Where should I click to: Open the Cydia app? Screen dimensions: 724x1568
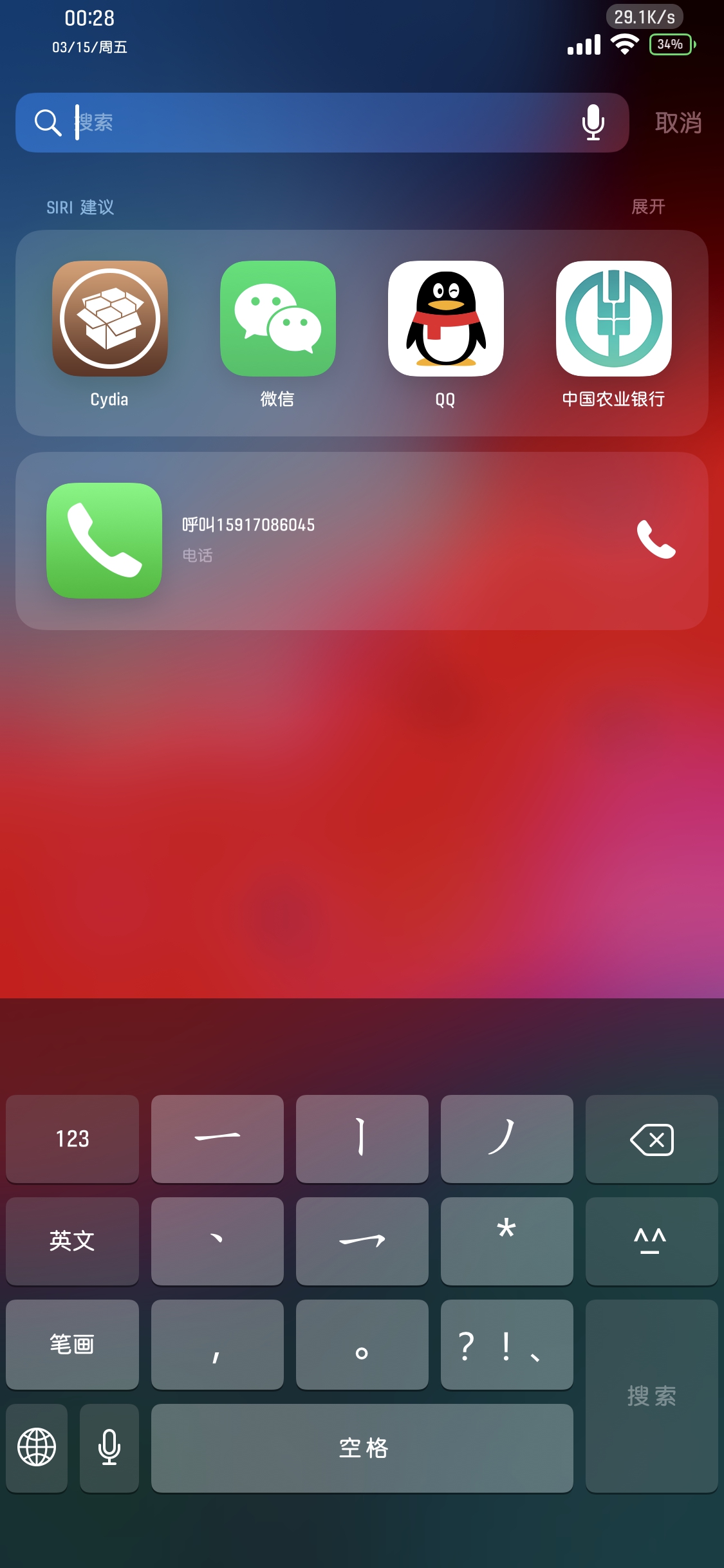coord(110,319)
